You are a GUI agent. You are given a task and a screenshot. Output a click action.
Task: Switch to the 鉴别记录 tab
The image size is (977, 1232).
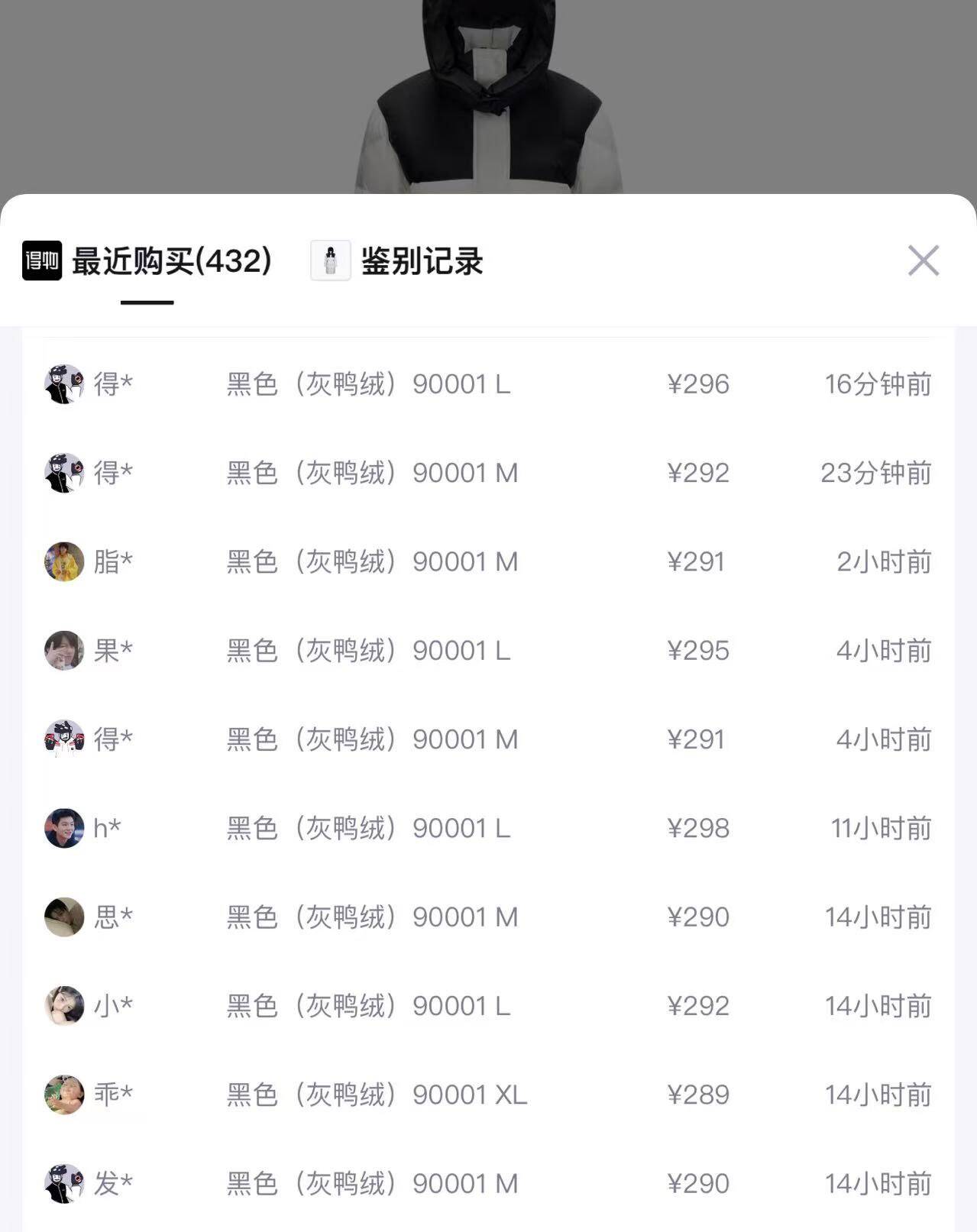[421, 261]
